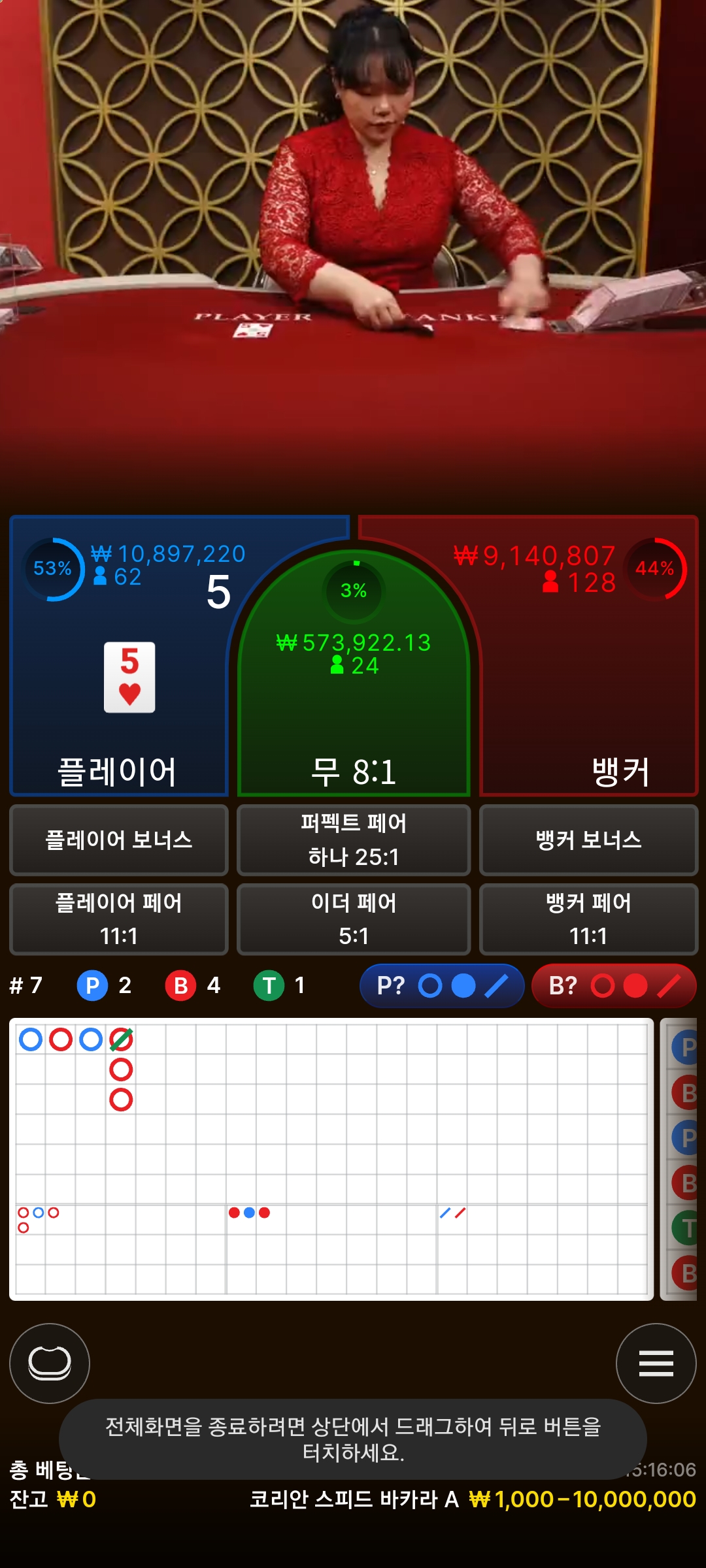Viewport: 706px width, 1568px height.
Task: Tap the B? banker prediction button
Action: 614,986
